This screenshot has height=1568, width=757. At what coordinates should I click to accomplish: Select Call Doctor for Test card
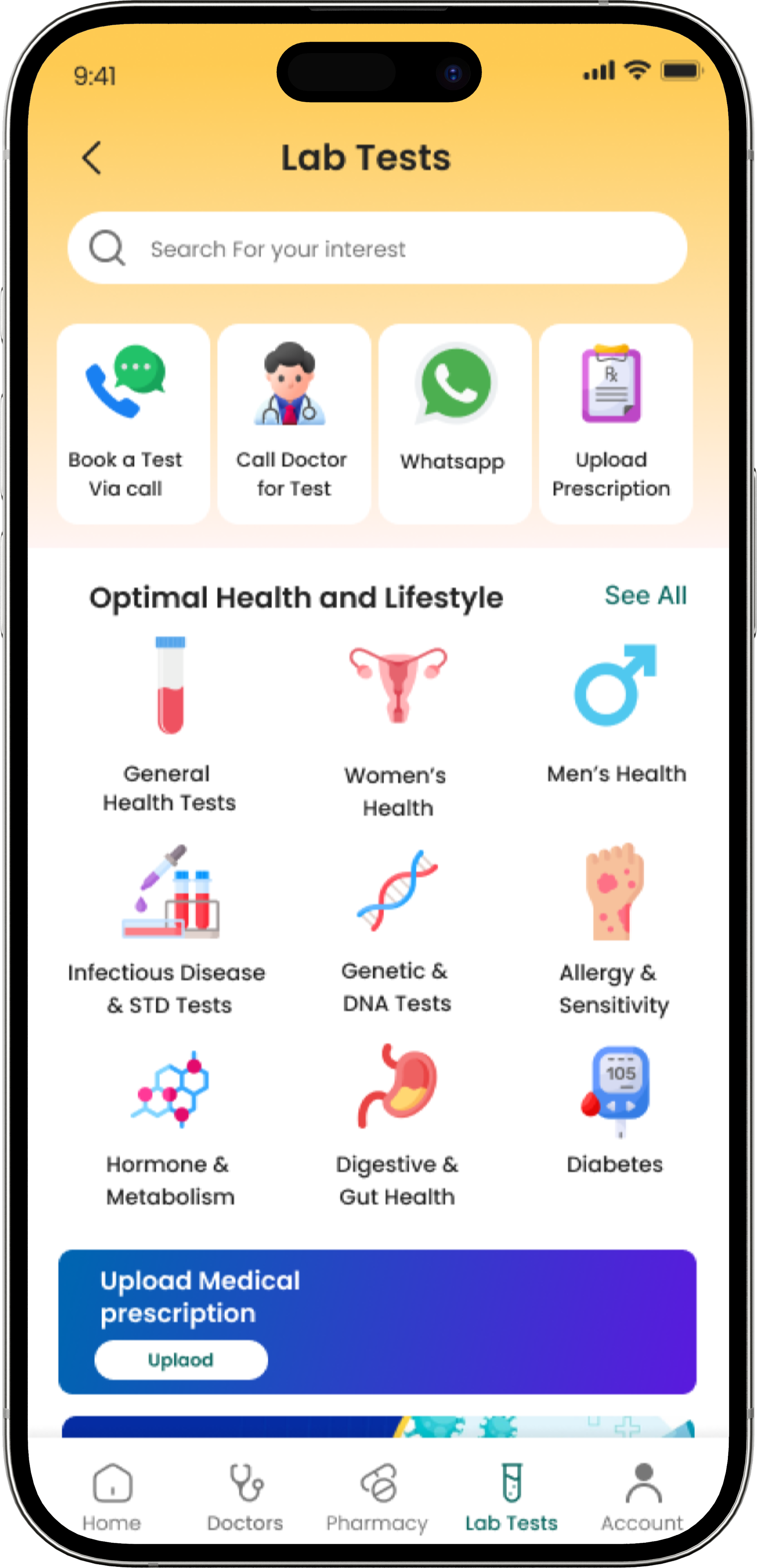pos(293,424)
